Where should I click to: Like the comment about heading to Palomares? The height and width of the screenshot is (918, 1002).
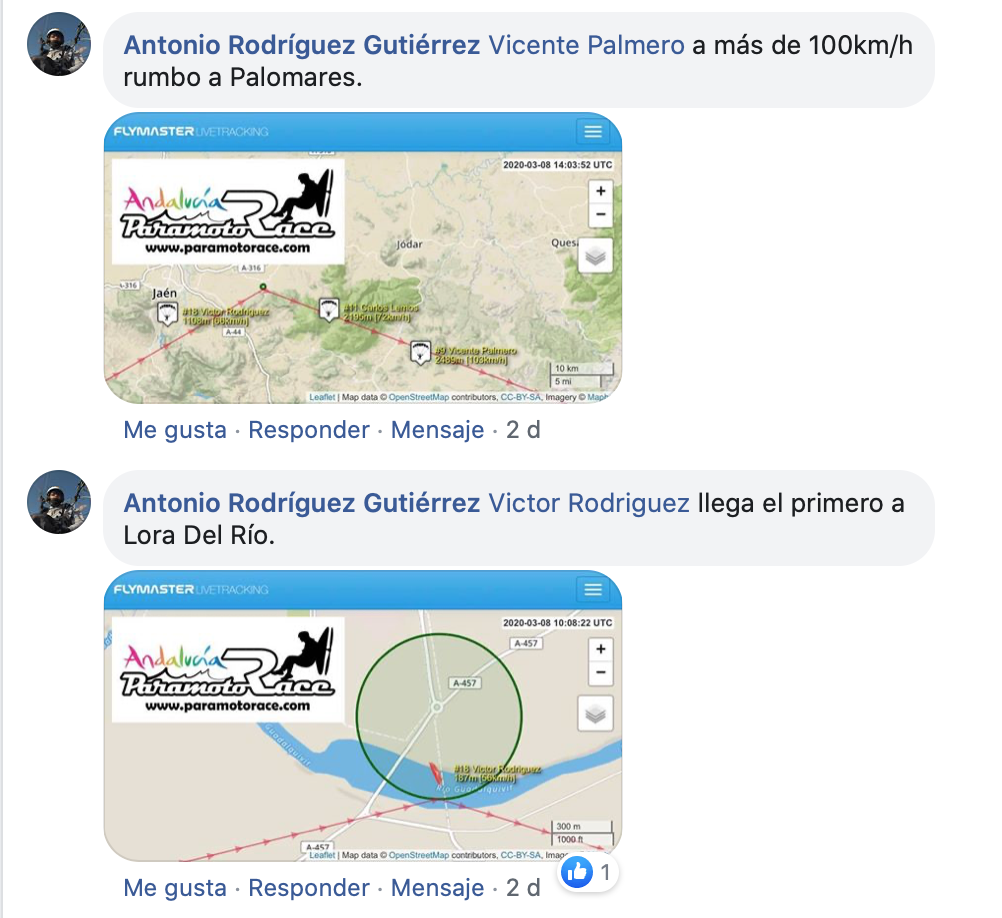pyautogui.click(x=174, y=430)
